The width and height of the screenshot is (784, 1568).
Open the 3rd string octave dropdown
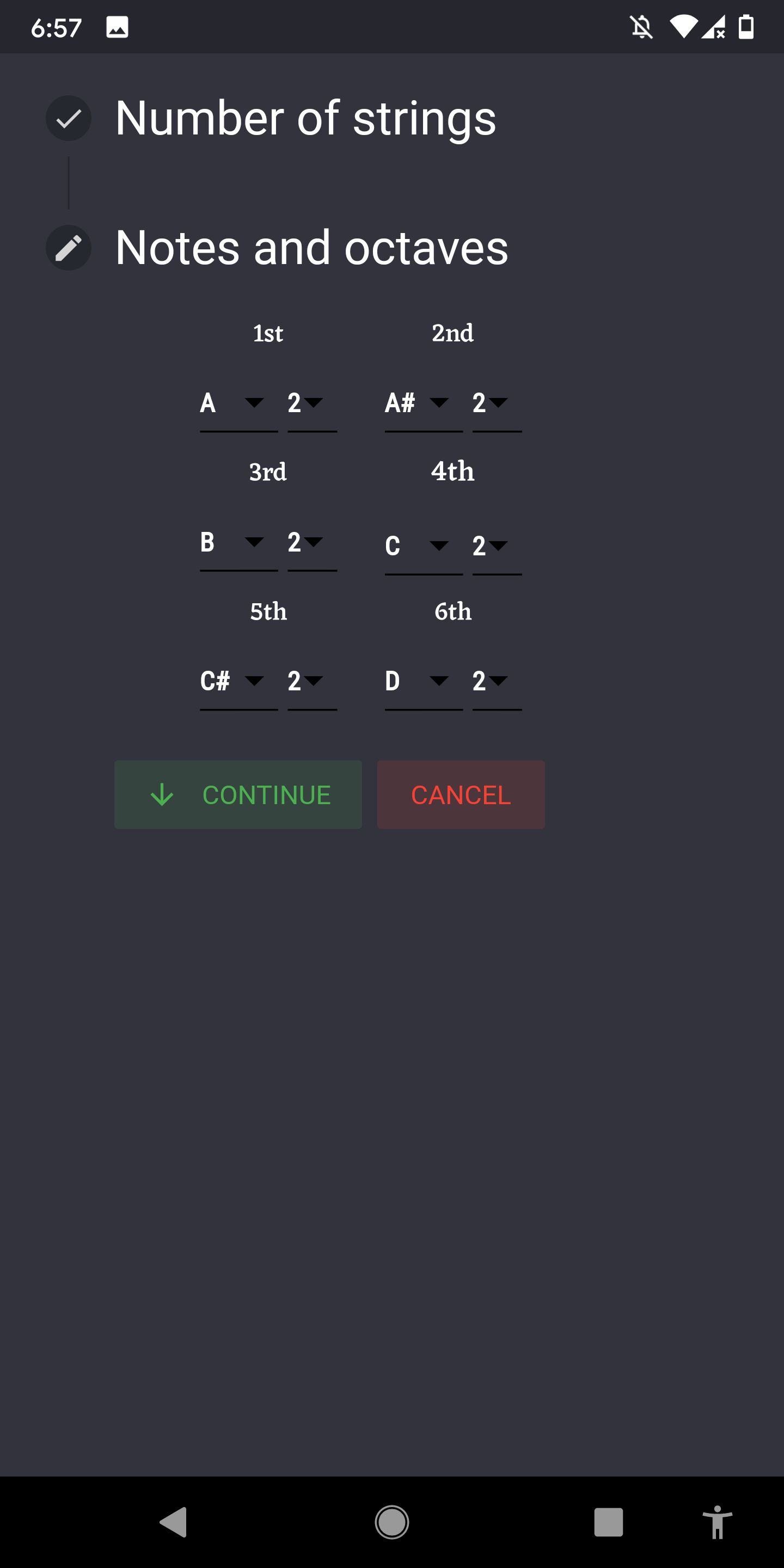[x=311, y=542]
